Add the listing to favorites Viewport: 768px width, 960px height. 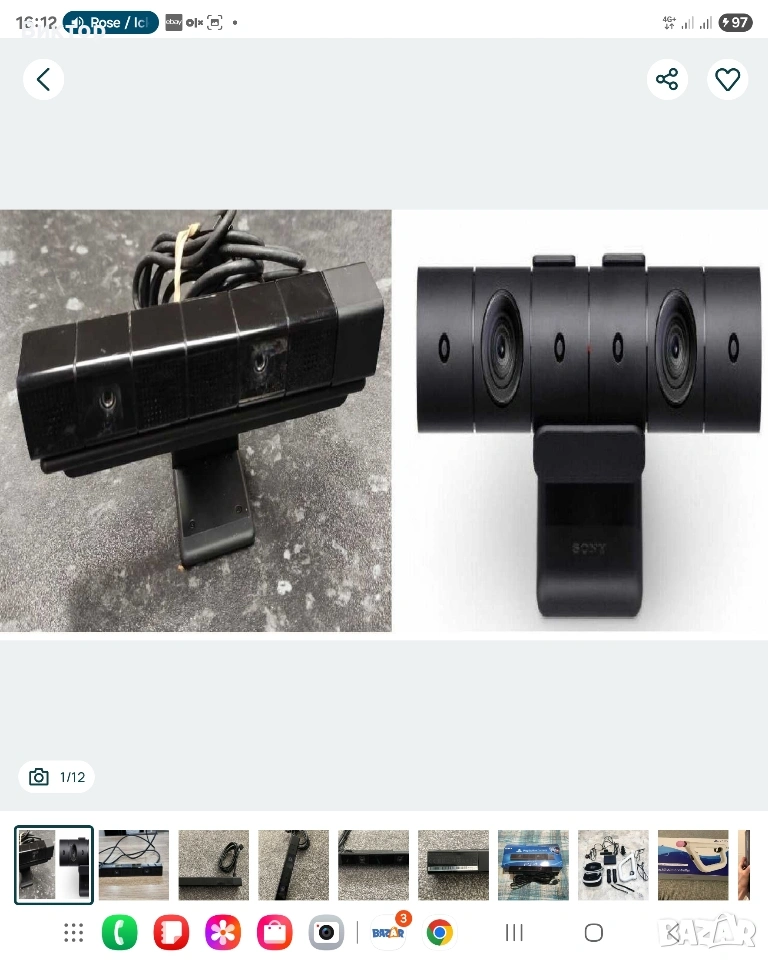coord(728,80)
